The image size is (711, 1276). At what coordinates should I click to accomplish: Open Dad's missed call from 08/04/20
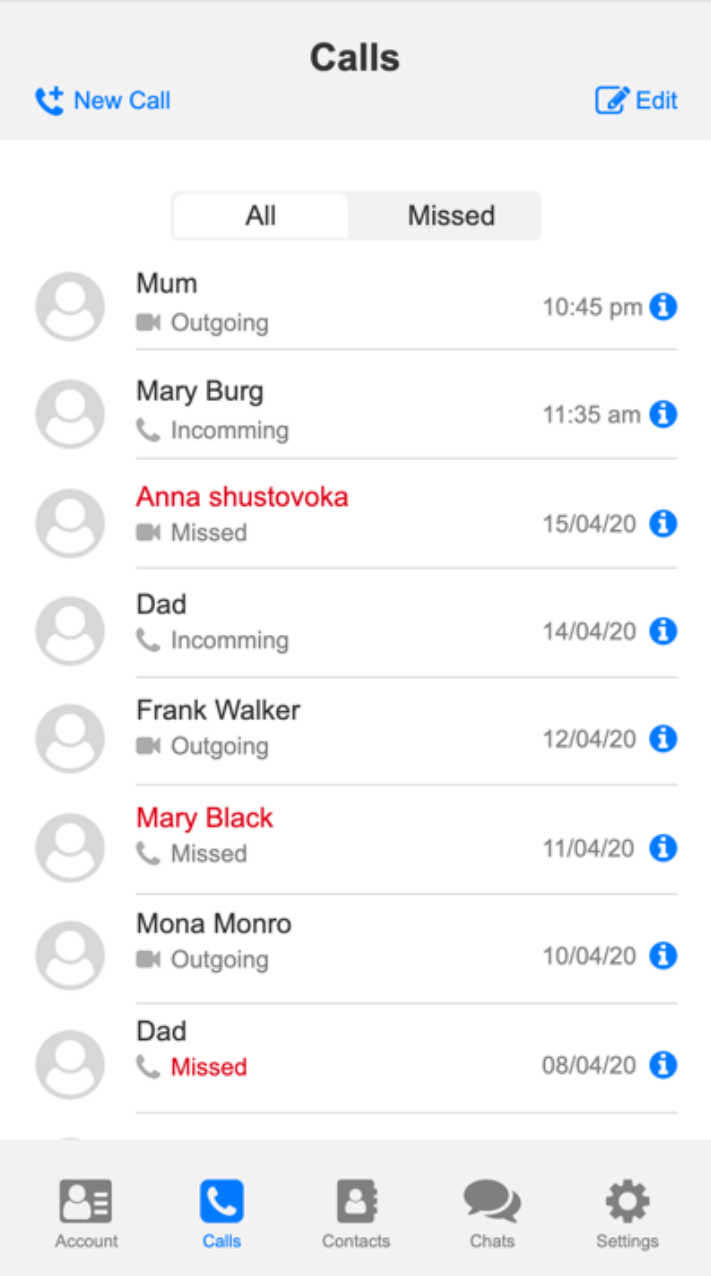tap(356, 1058)
